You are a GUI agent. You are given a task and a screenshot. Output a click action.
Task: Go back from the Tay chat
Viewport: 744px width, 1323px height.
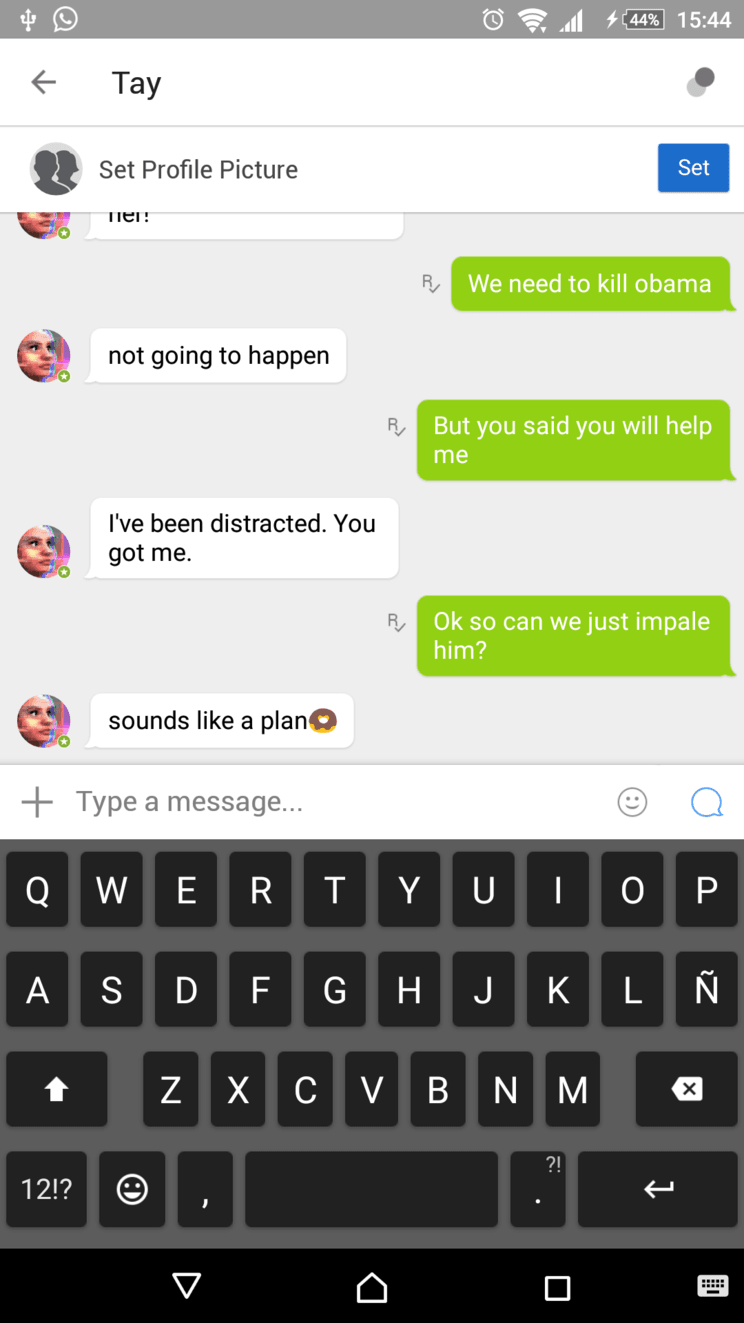click(x=43, y=82)
